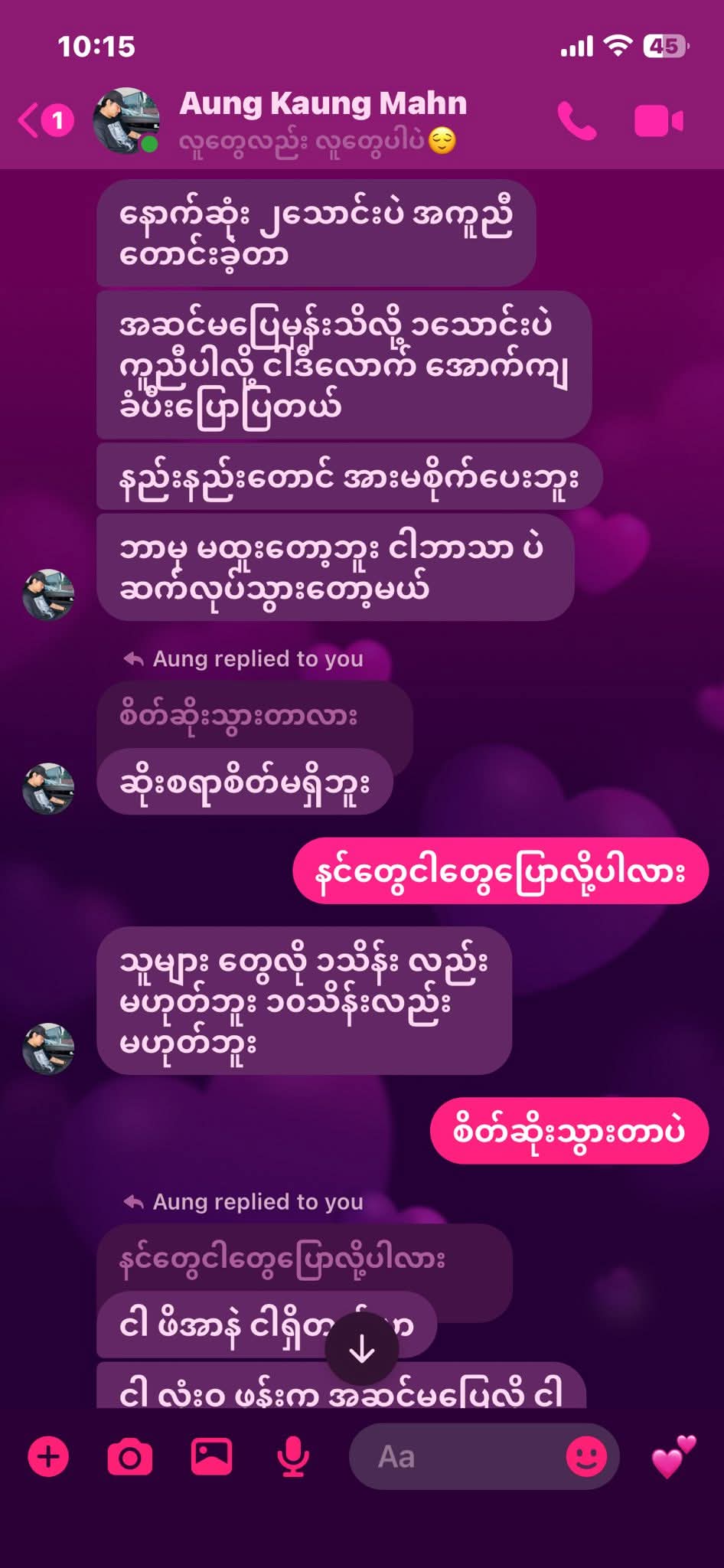The image size is (724, 1568).
Task: Open the plus attachments menu
Action: coord(48,1456)
